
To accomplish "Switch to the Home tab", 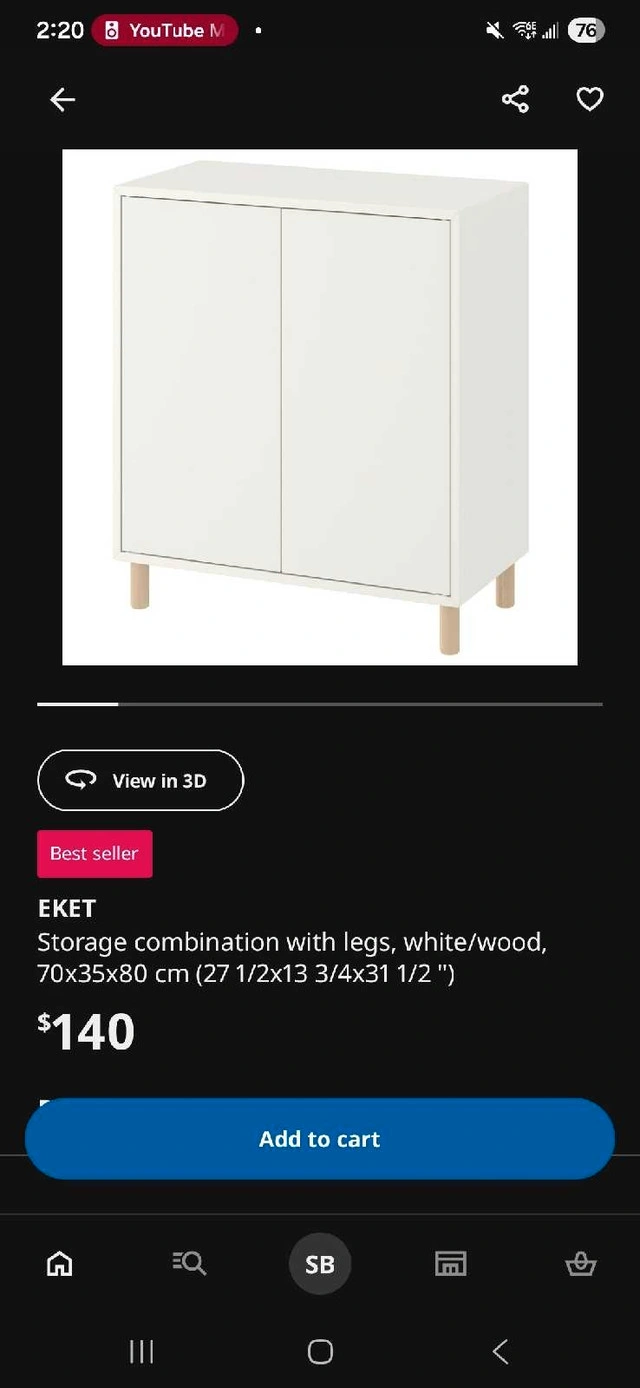I will tap(60, 1264).
